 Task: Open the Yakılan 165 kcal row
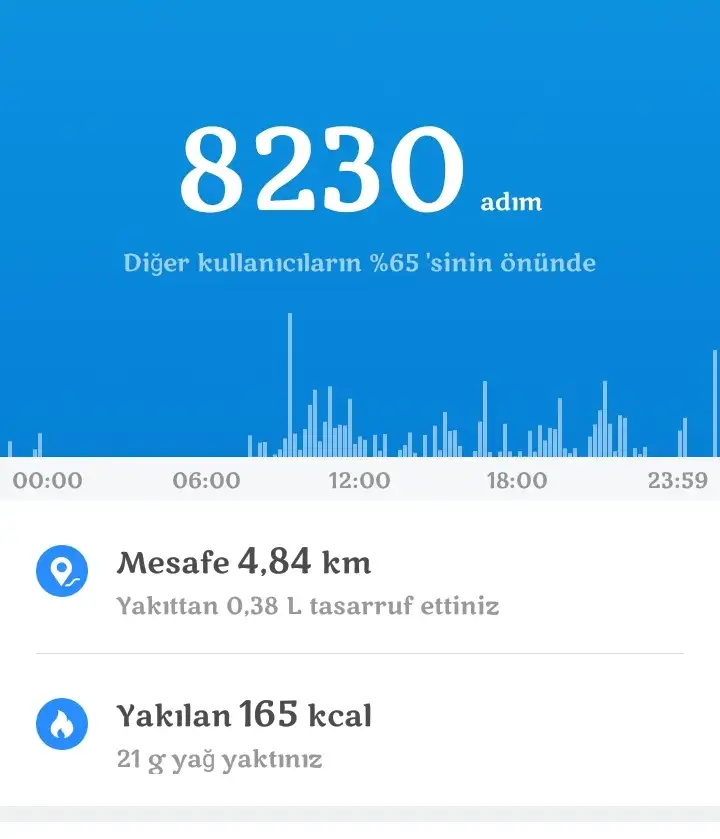[360, 731]
